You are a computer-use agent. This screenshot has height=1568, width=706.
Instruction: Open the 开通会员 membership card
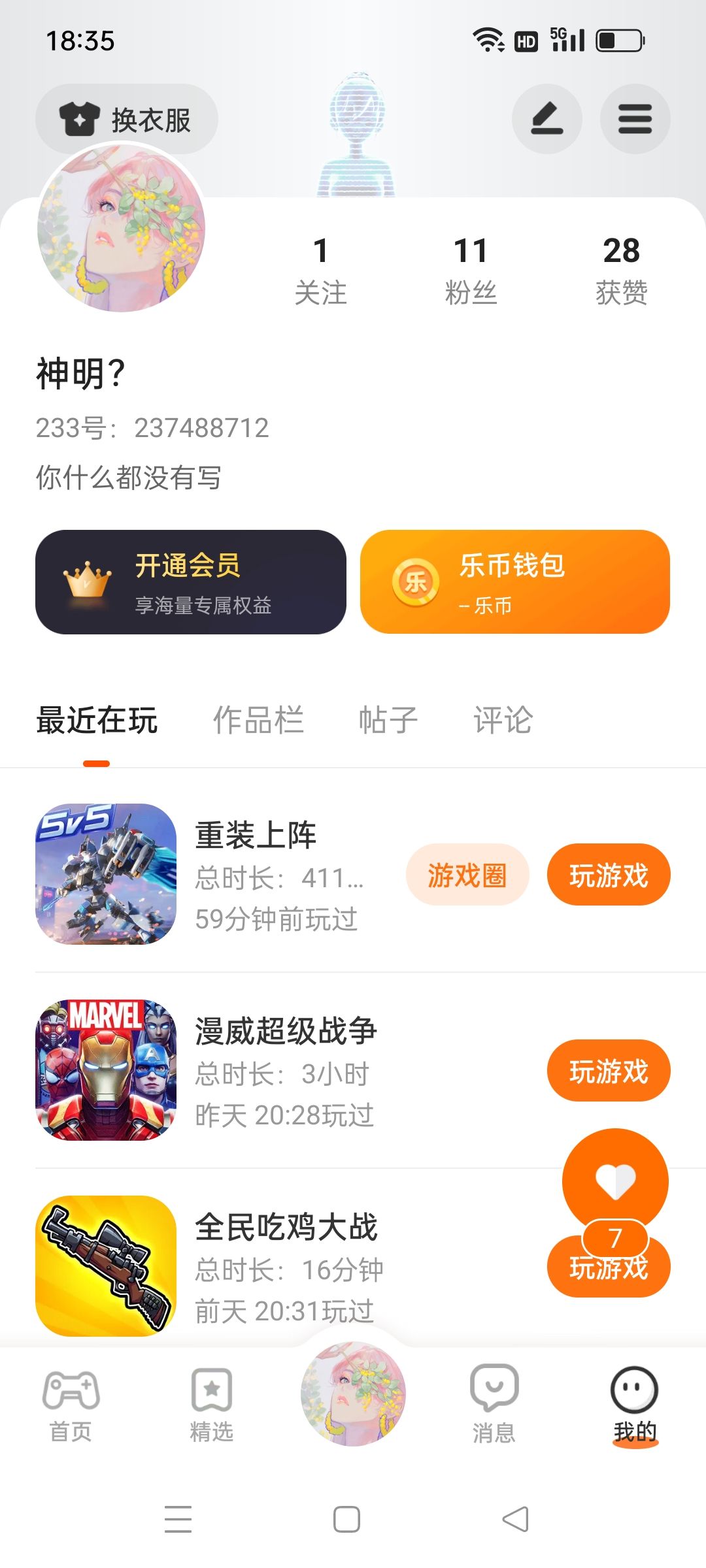pos(190,582)
